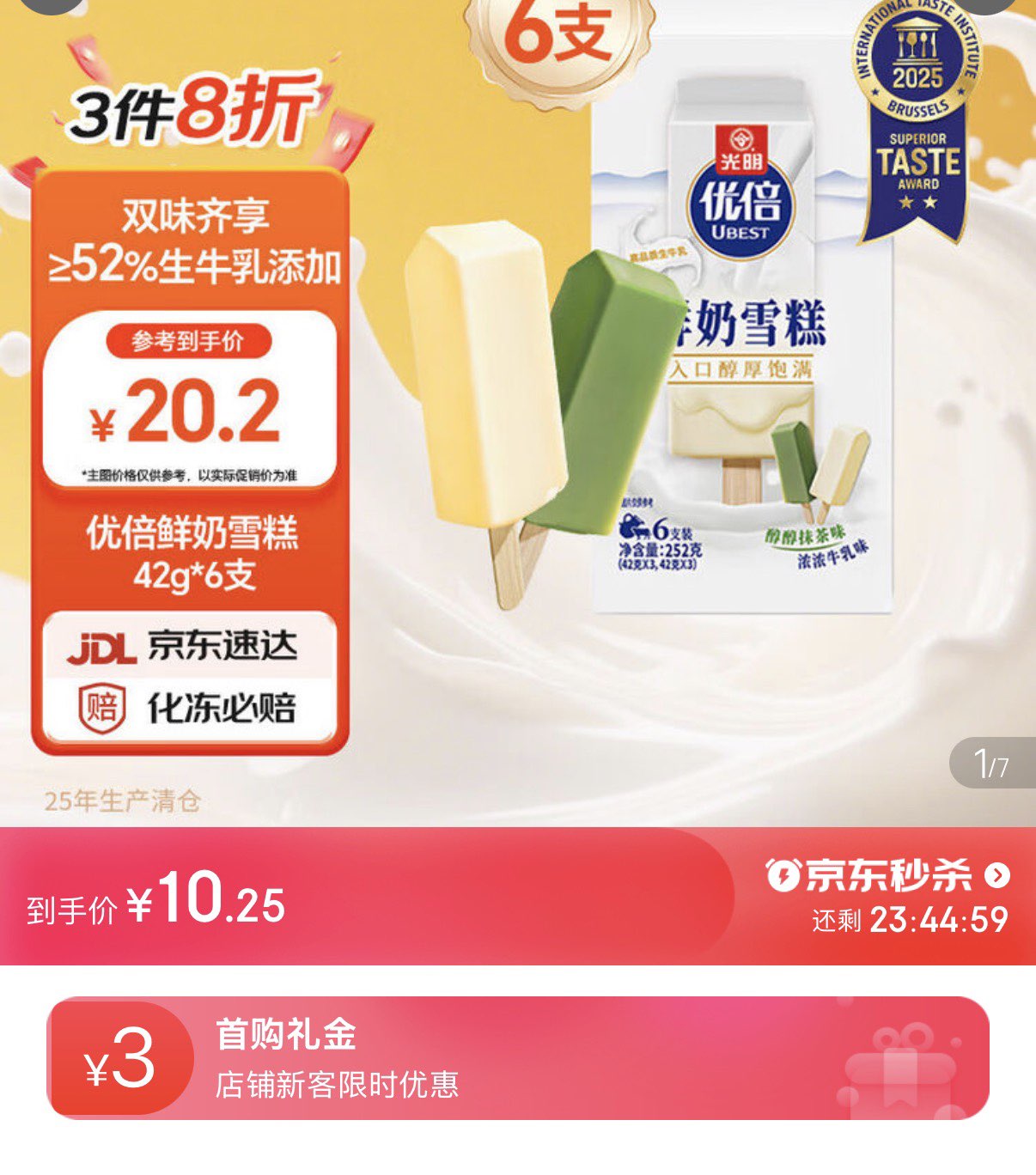The image size is (1036, 1175).
Task: Claim the ¥3 首购礼金 new-customer coupon
Action: point(517,1058)
